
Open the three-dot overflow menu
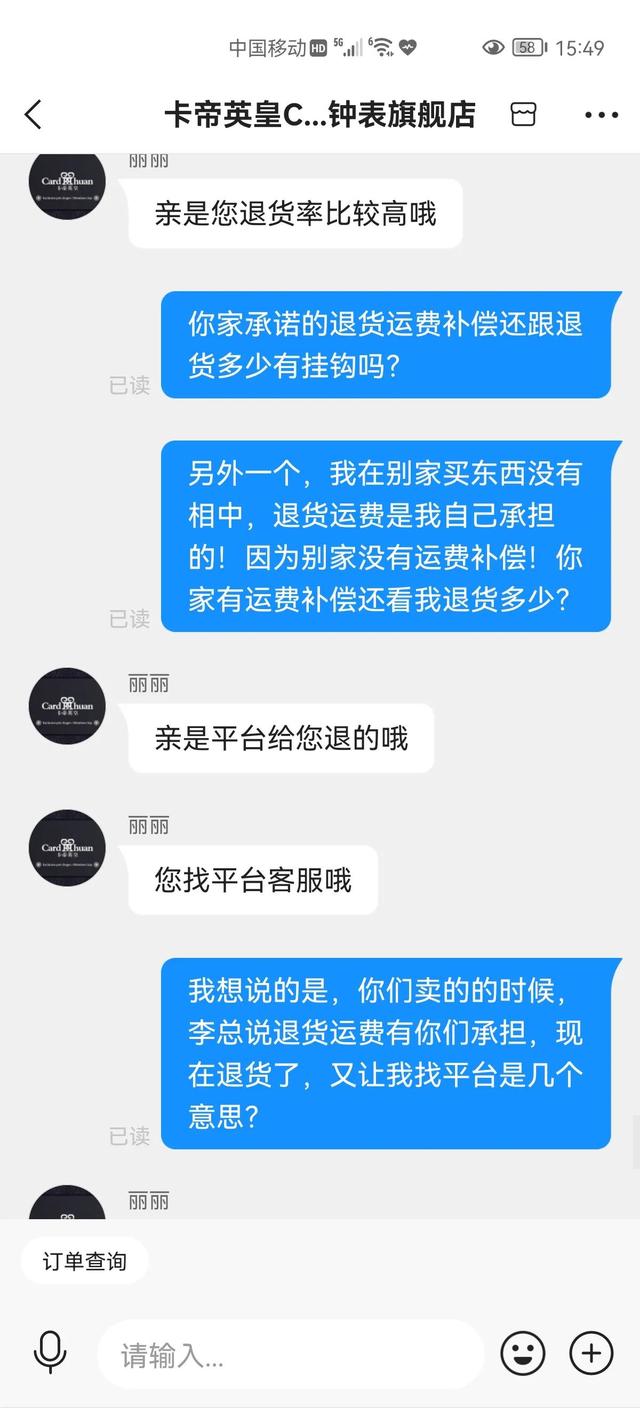tap(601, 115)
